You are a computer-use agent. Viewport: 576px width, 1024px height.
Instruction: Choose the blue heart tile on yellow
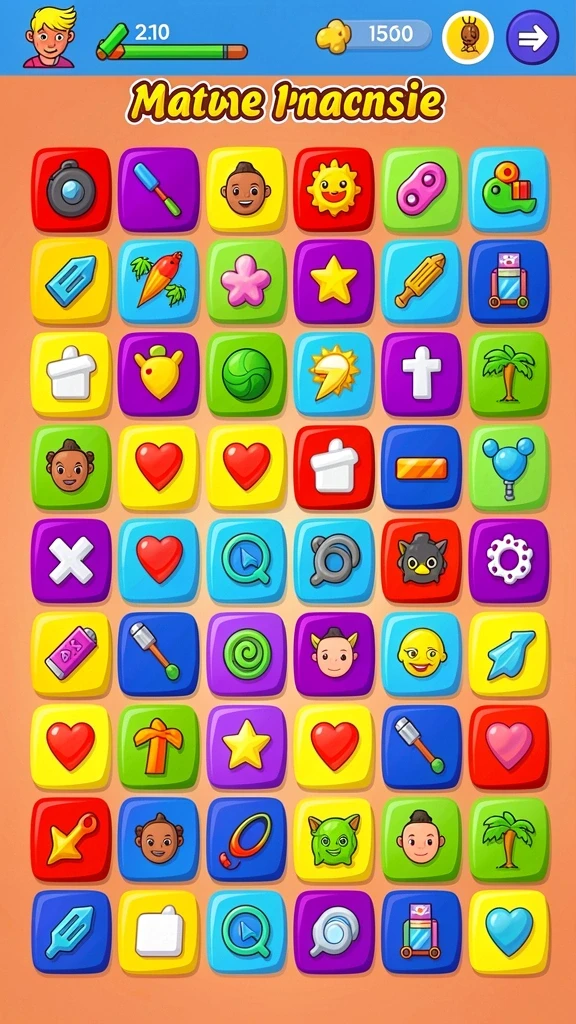pyautogui.click(x=509, y=932)
